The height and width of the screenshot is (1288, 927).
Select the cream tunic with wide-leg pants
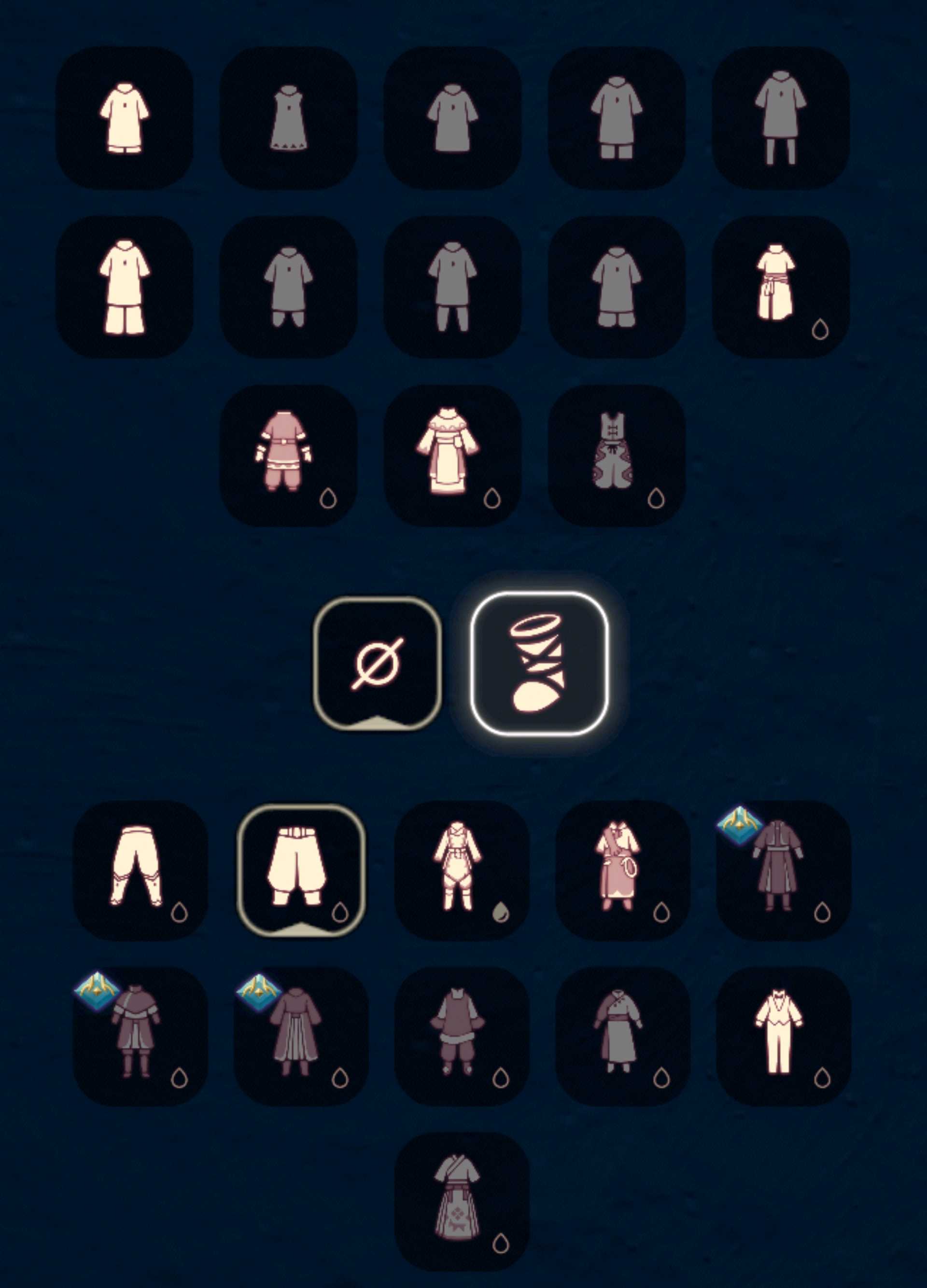[125, 287]
